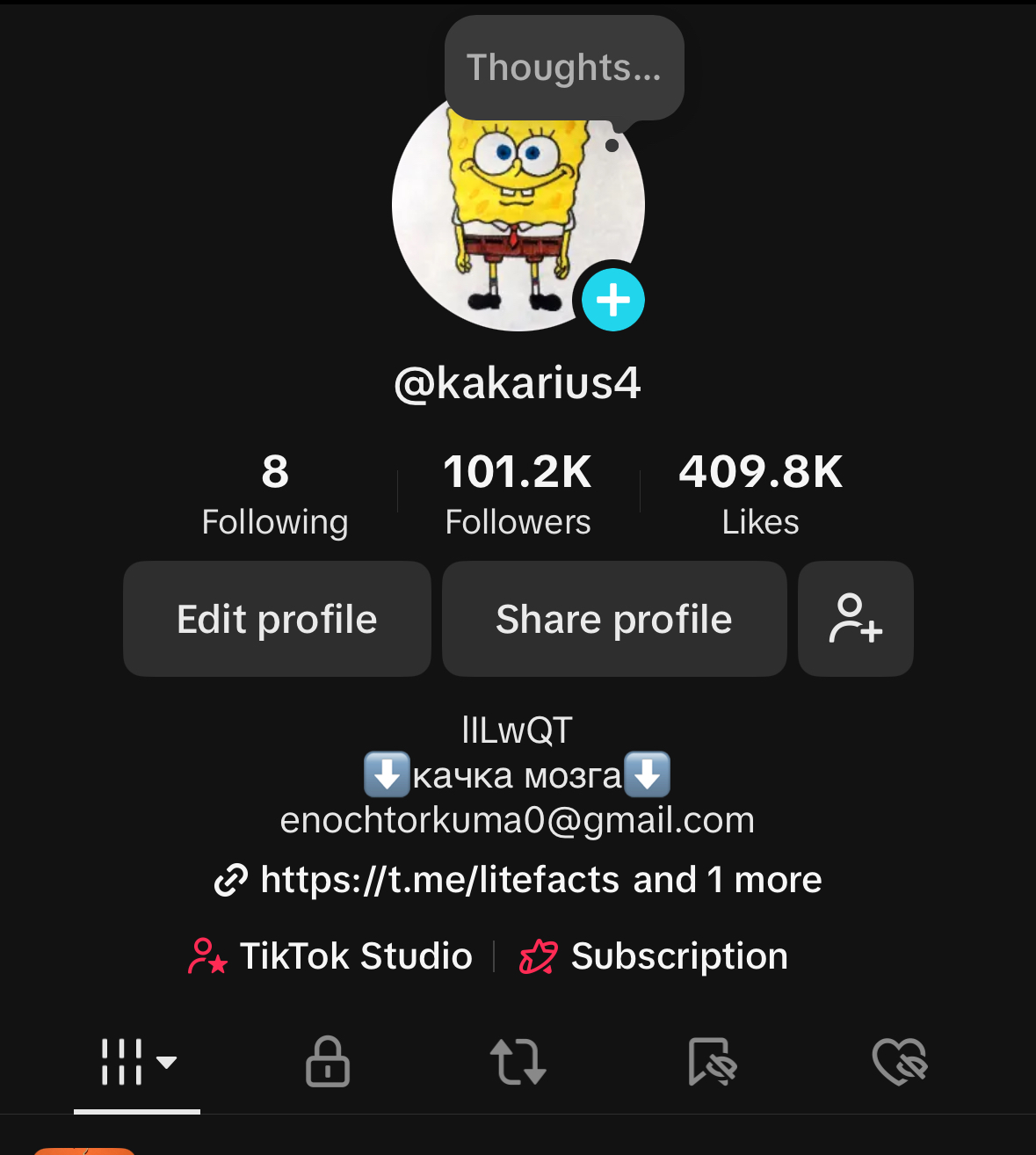Switch to the reposts tab
This screenshot has width=1036, height=1155.
pos(518,1063)
